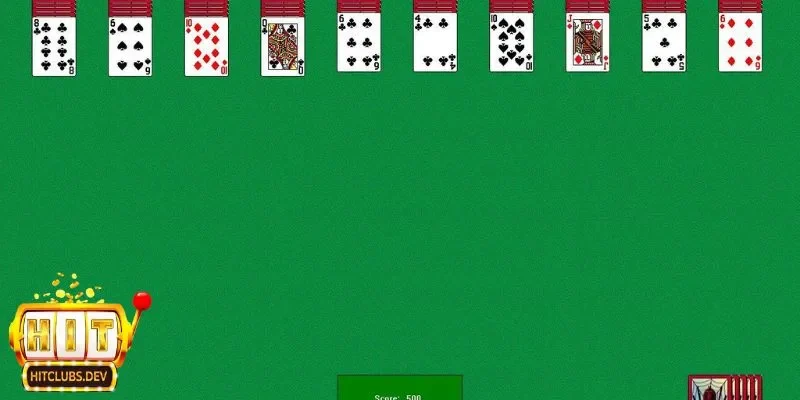Image resolution: width=800 pixels, height=400 pixels.
Task: Select the 10 of spades card
Action: 511,44
